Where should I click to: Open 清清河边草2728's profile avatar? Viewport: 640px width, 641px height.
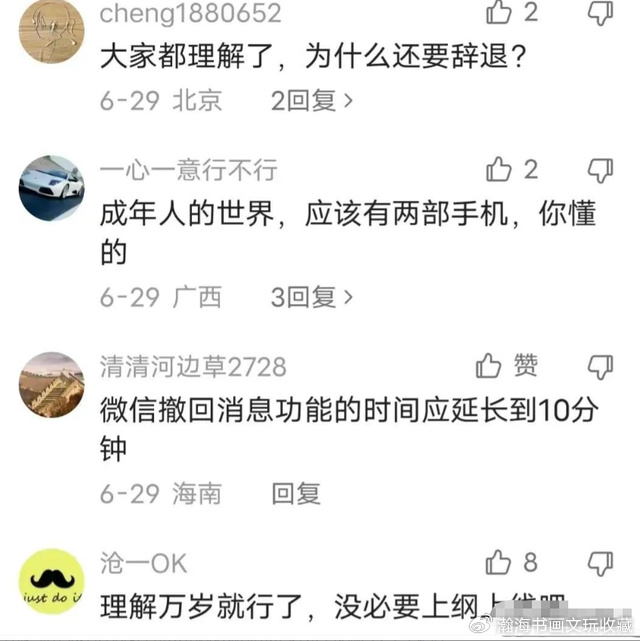(x=51, y=384)
